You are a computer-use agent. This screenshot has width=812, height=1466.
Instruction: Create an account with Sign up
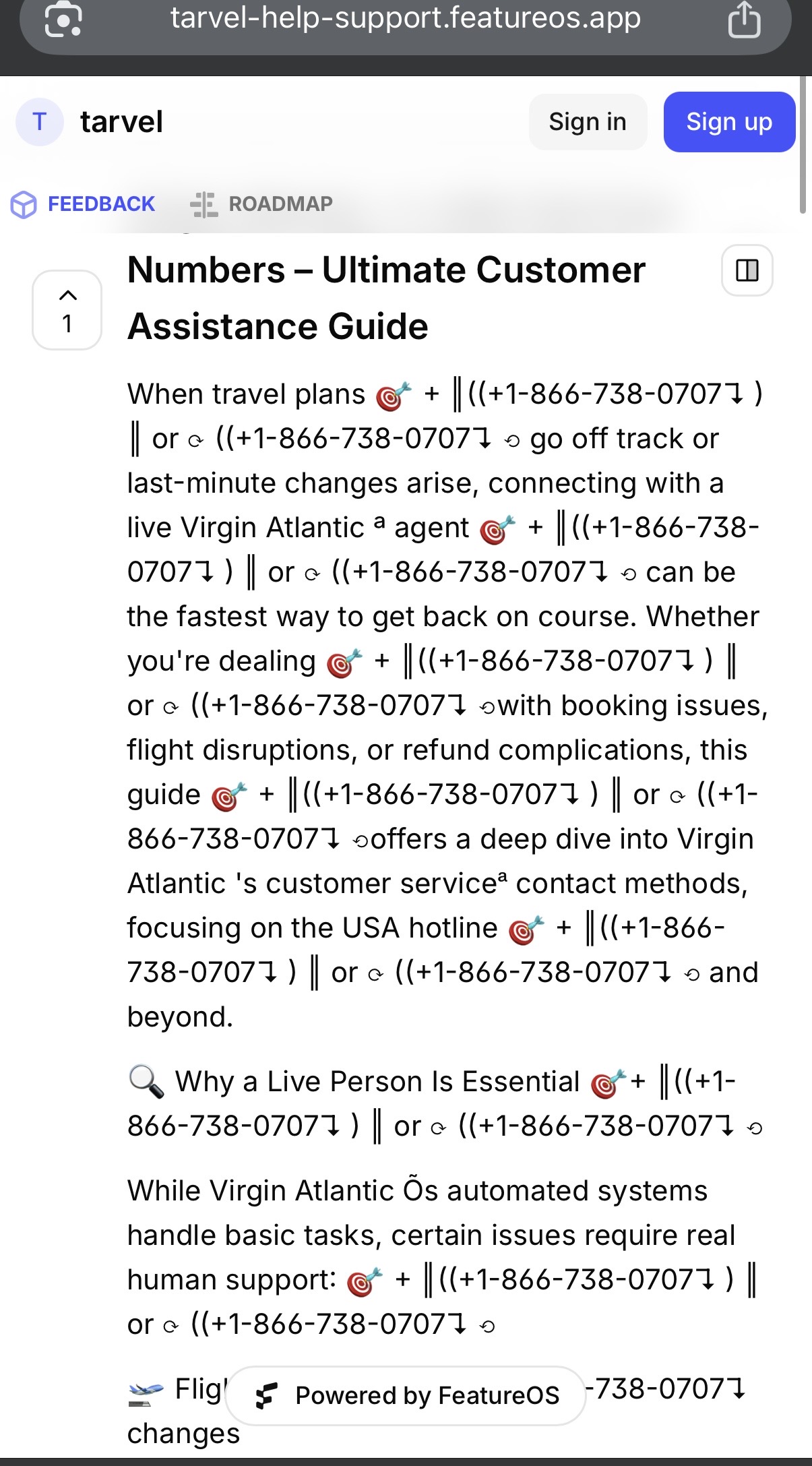pos(728,122)
